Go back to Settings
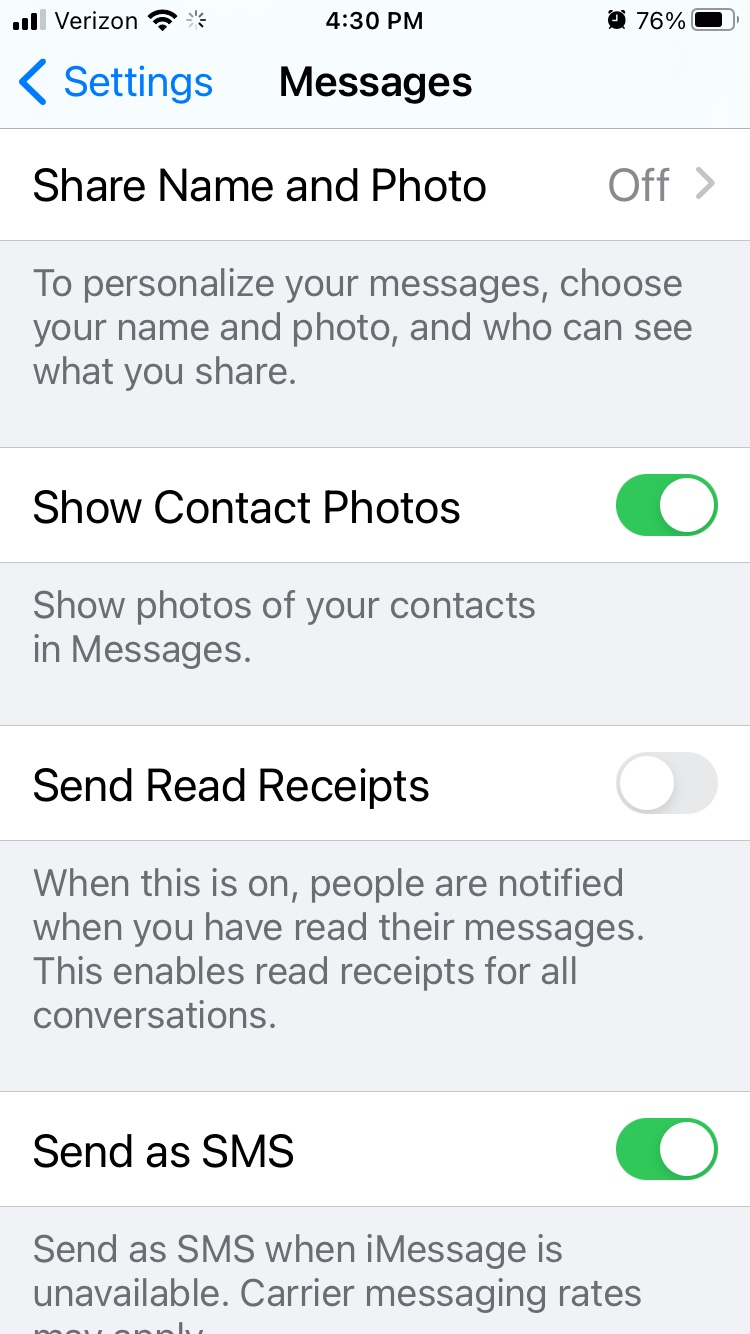 click(116, 82)
